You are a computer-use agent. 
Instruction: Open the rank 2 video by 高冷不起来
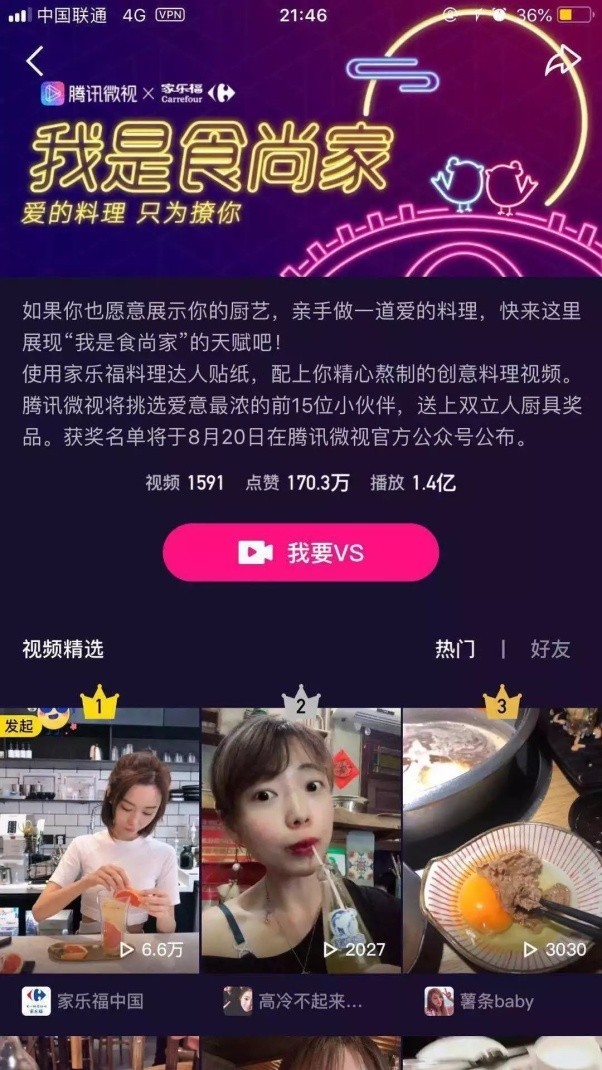[300, 840]
